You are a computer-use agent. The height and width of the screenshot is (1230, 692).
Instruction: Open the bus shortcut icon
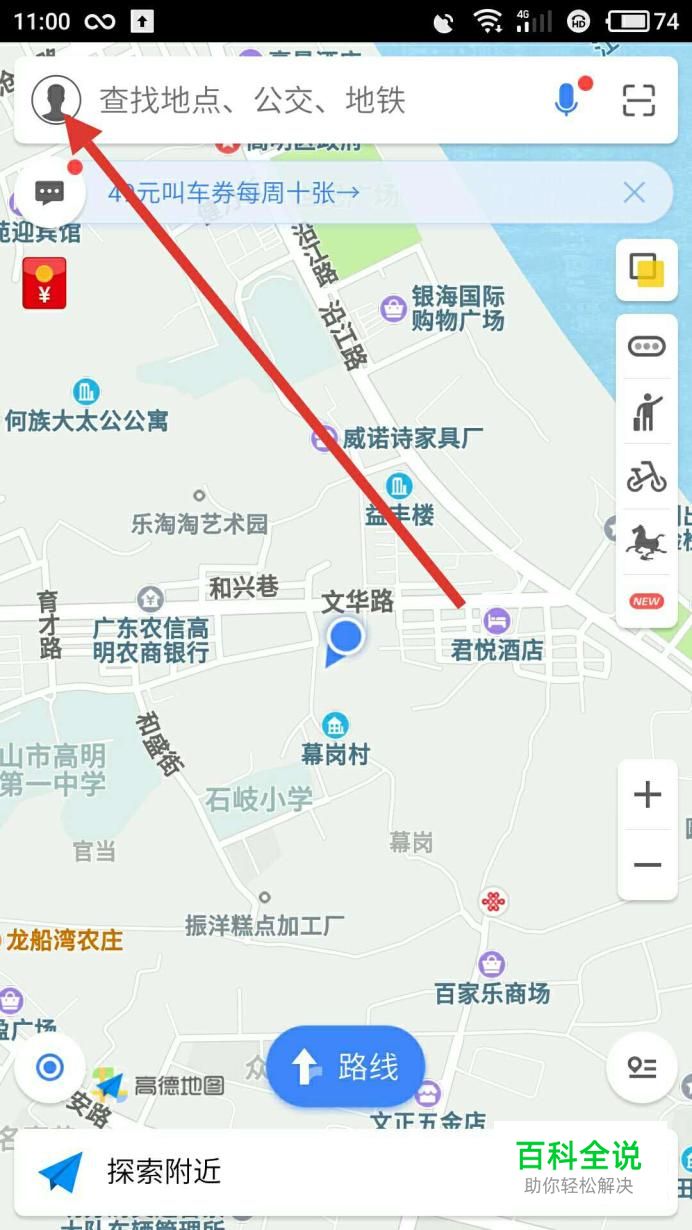[x=647, y=347]
